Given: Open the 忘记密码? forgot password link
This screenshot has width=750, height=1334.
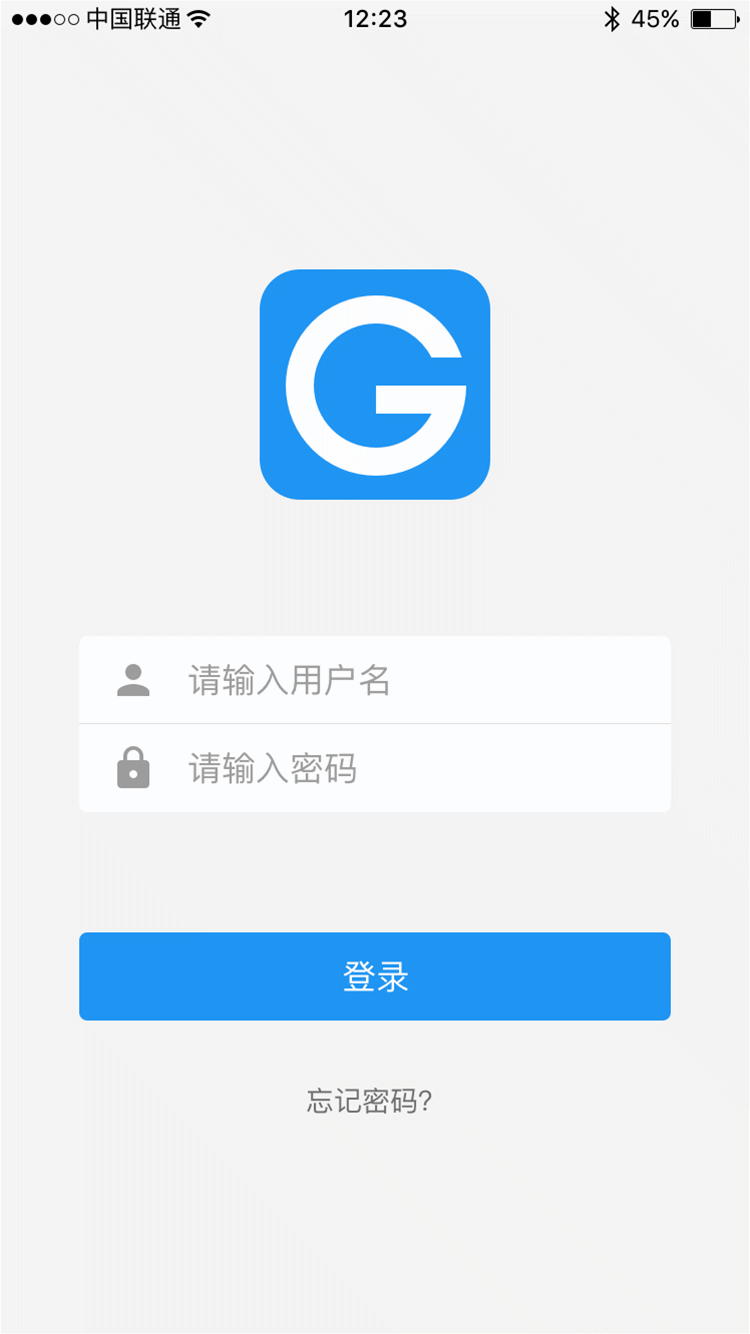Looking at the screenshot, I should [369, 1101].
